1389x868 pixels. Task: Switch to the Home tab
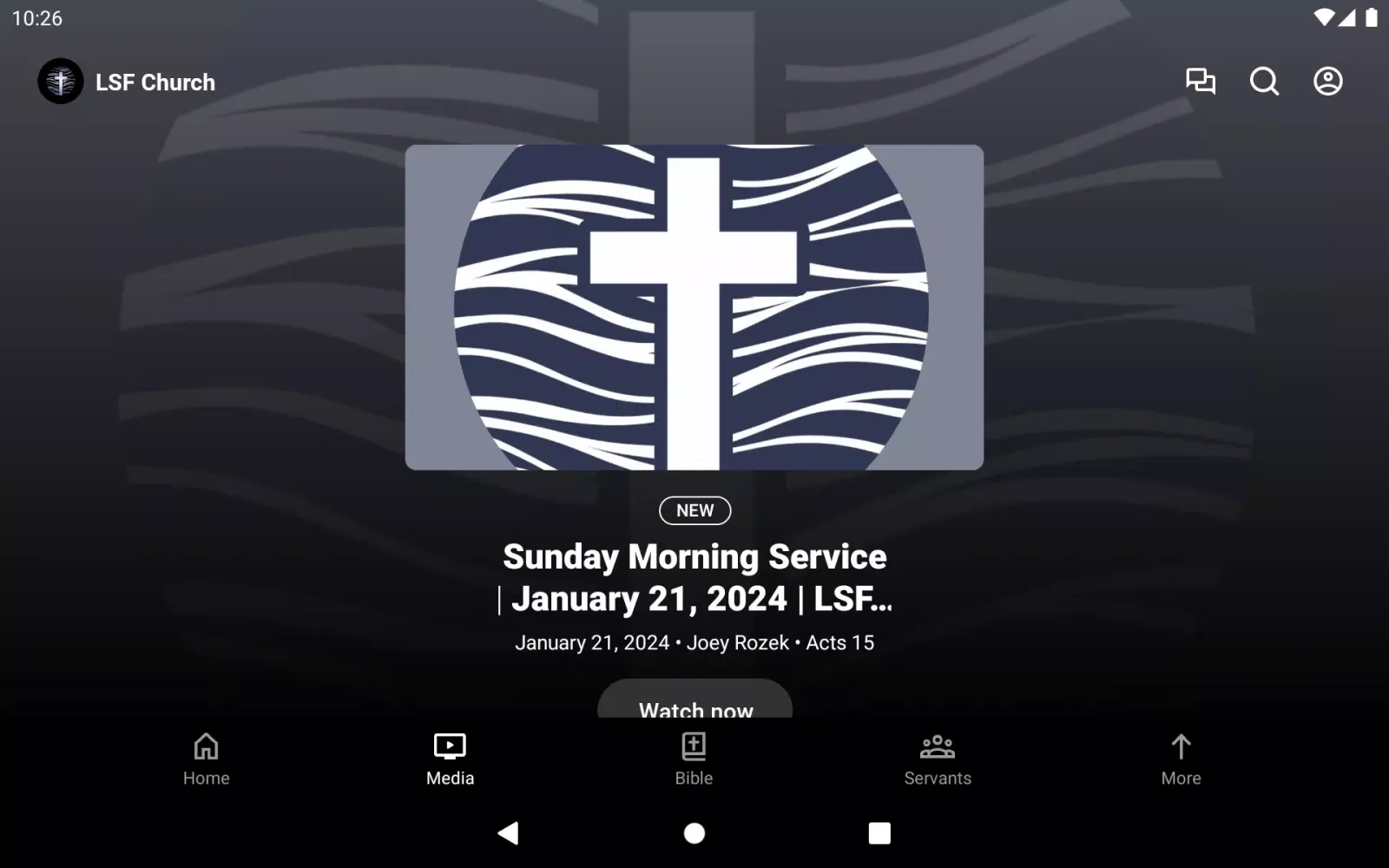pos(206,759)
